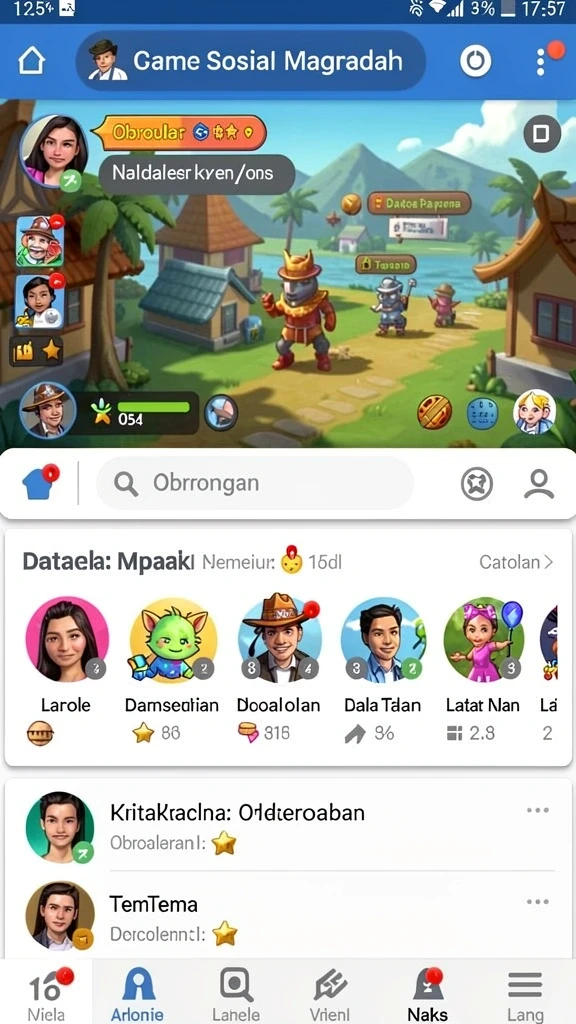Tap the square button on game scene
The height and width of the screenshot is (1024, 576).
541,134
